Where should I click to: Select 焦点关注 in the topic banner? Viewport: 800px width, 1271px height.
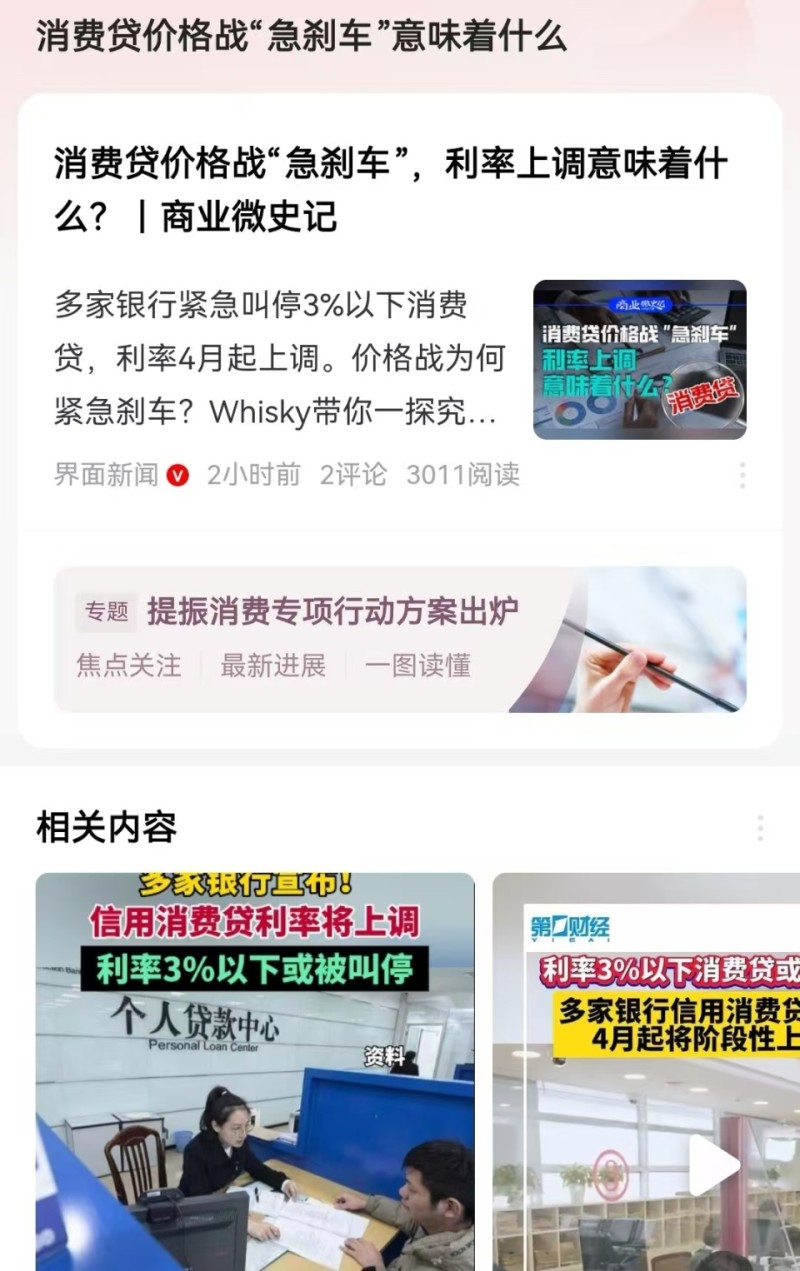[x=129, y=666]
